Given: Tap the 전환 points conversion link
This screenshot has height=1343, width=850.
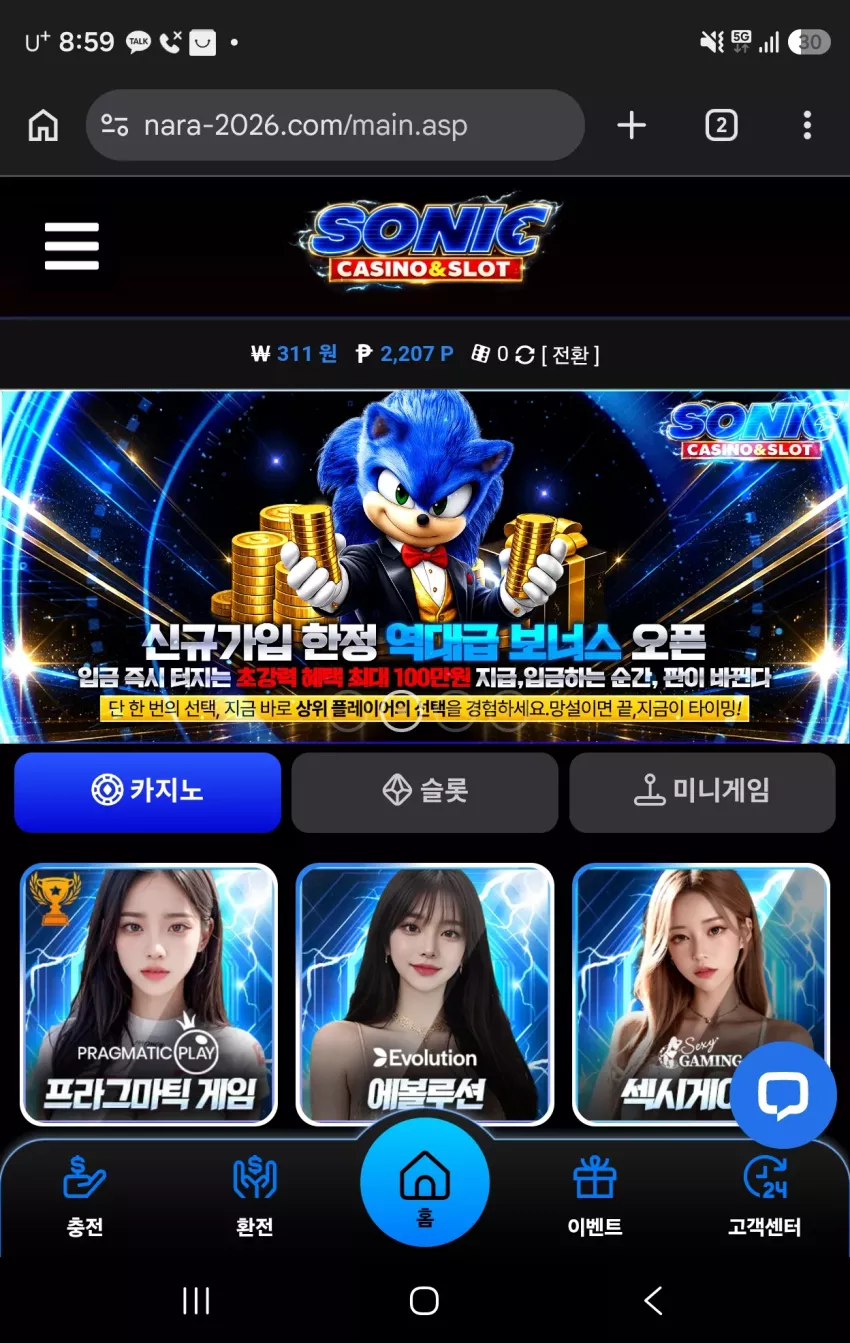Looking at the screenshot, I should coord(570,354).
